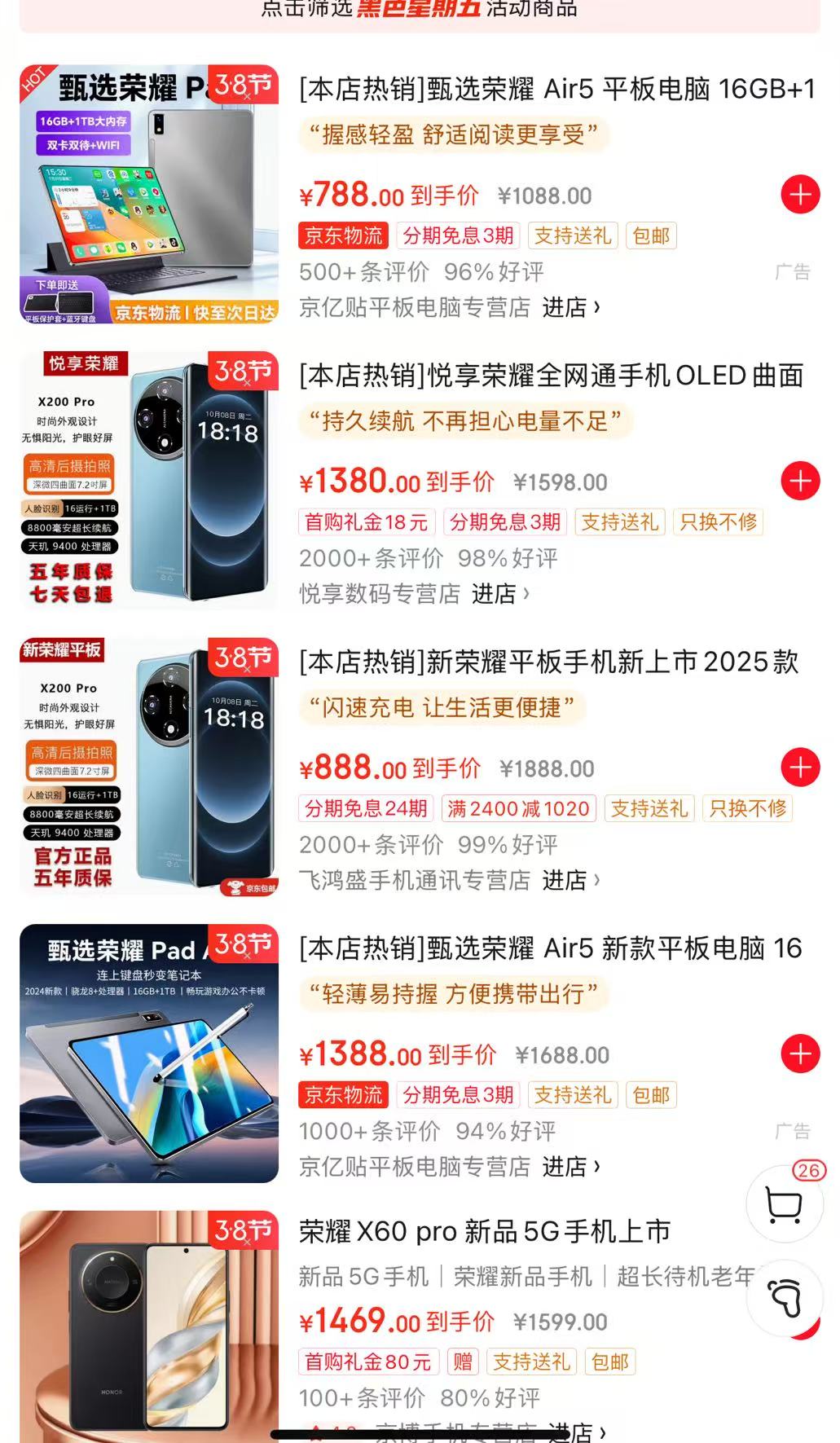Open the 甄选荣耀 Pad product image priced ¥1388
This screenshot has width=840, height=1443.
pos(149,1054)
